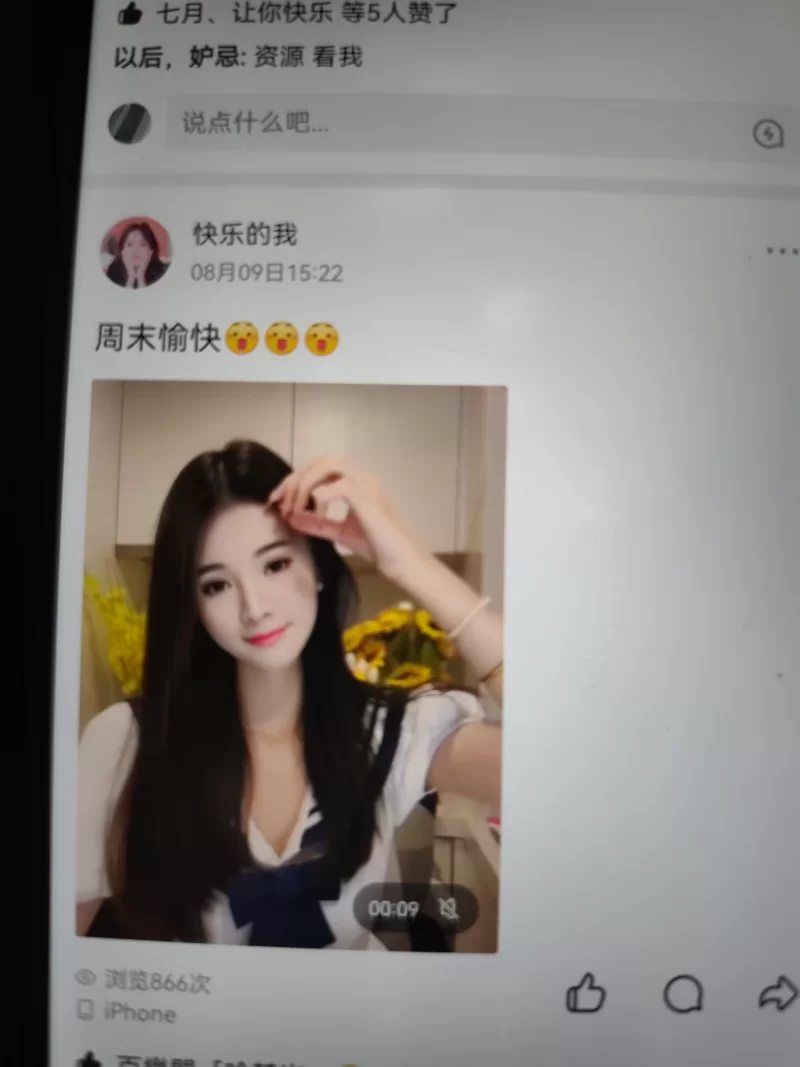Share the 周末愉快 post

tap(778, 993)
